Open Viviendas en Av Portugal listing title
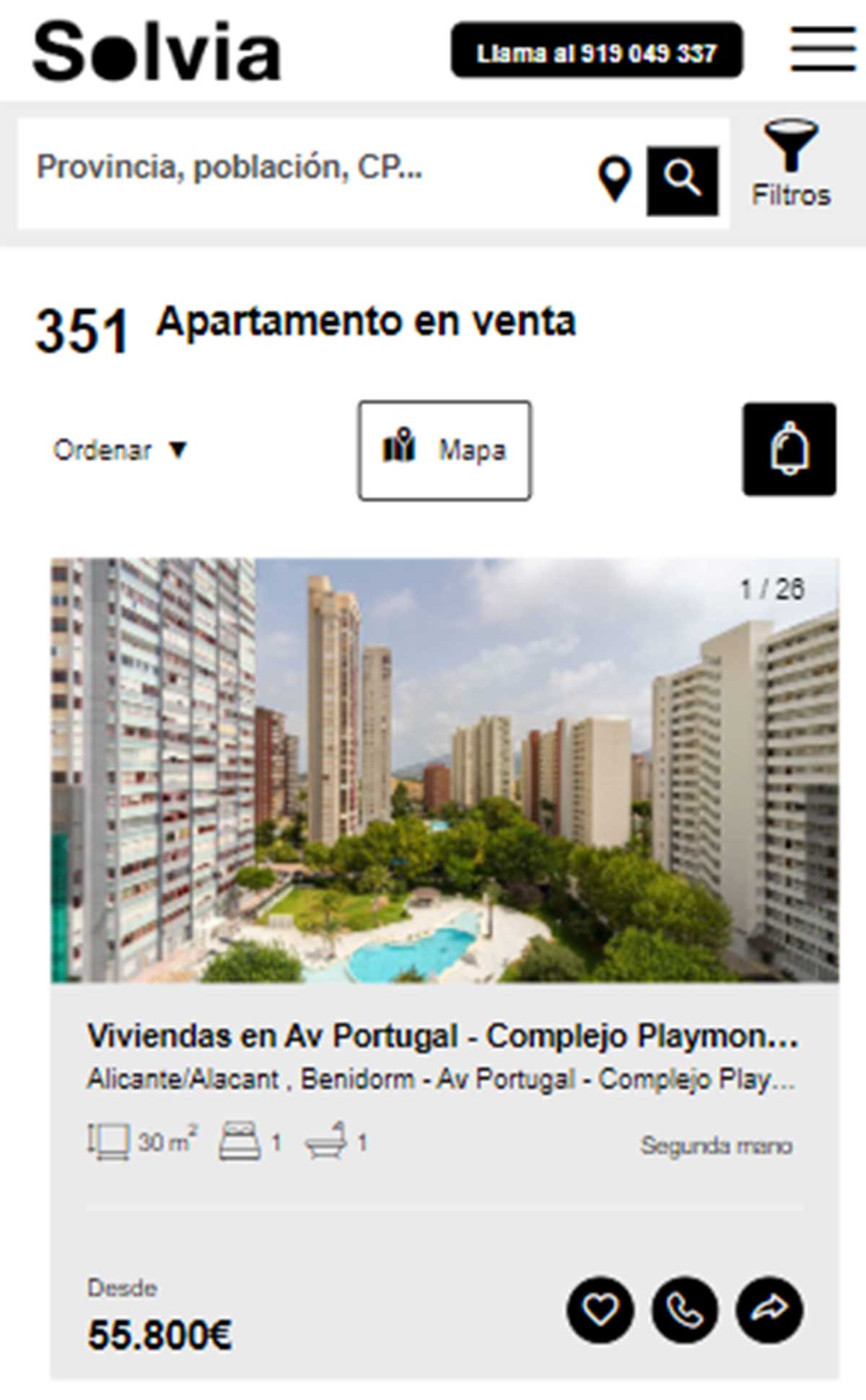Viewport: 866px width, 1400px height. [x=442, y=1036]
